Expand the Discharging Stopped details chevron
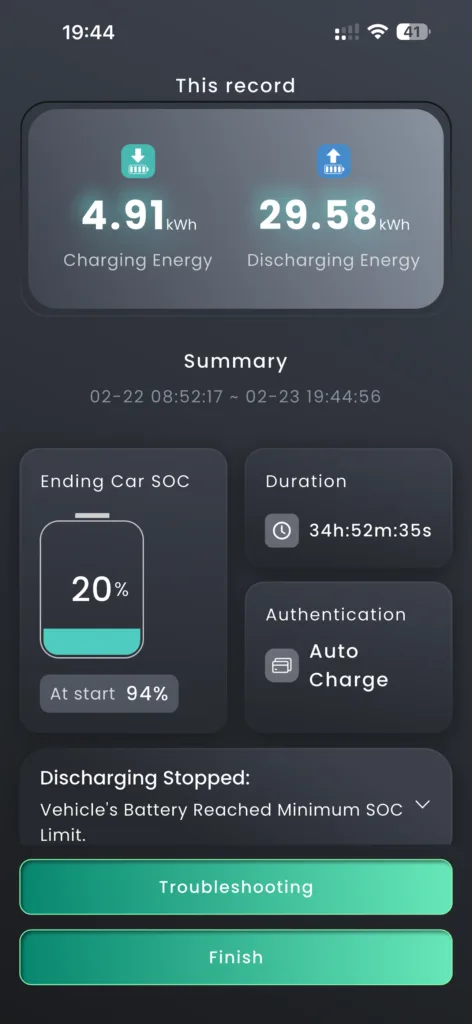 423,805
